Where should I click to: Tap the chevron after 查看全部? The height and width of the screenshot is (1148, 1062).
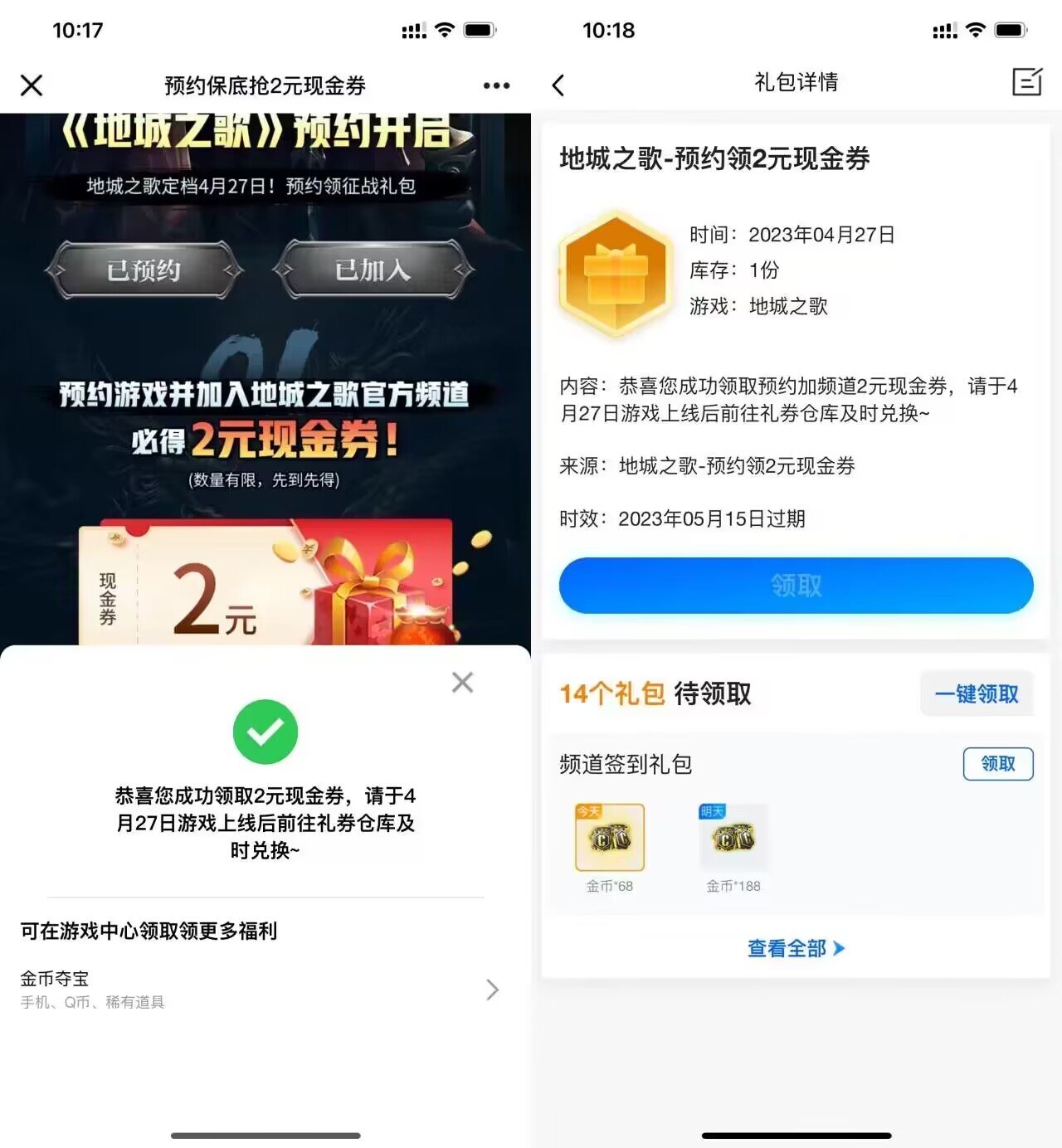(x=838, y=948)
